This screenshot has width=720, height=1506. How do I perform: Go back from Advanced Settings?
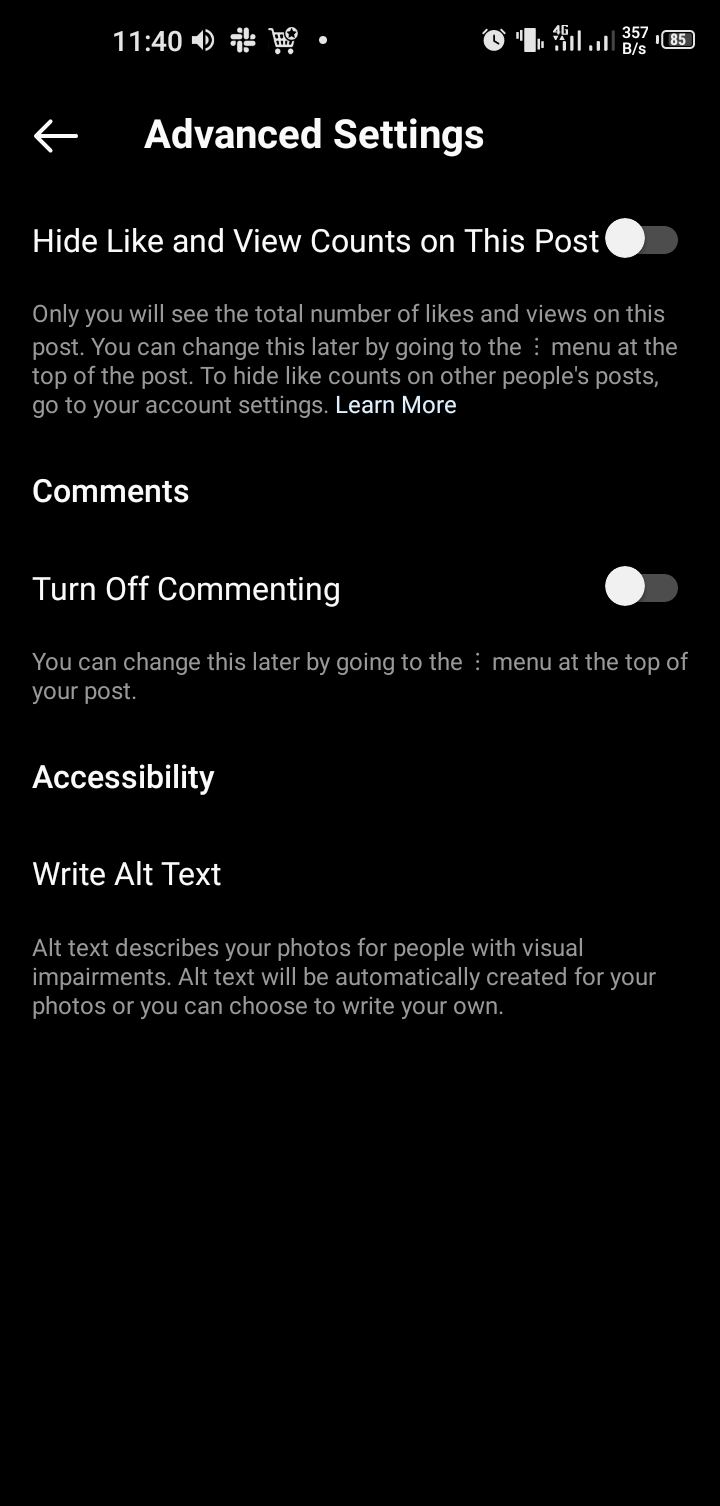56,135
